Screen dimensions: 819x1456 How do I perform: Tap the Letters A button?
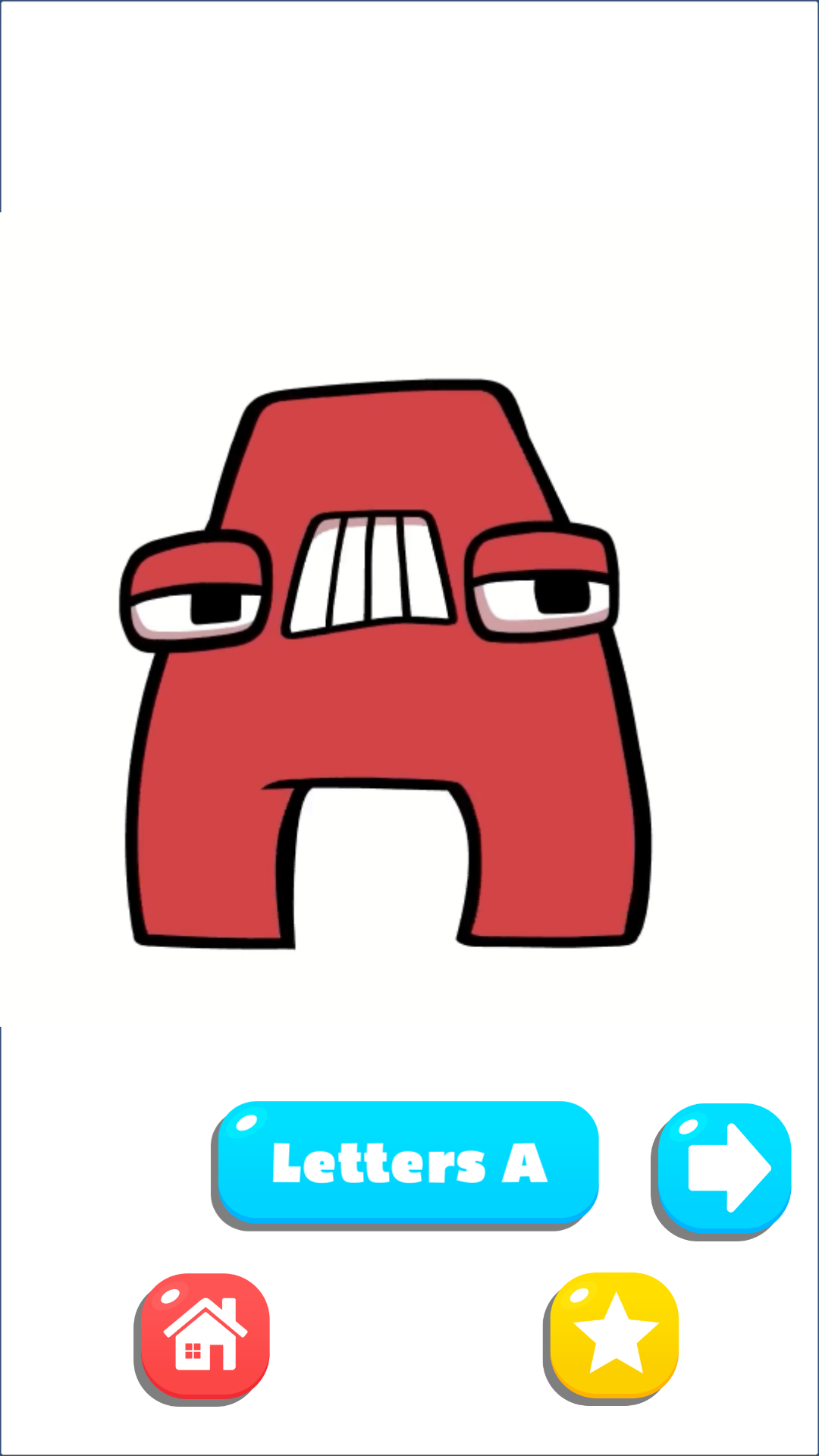click(408, 1161)
